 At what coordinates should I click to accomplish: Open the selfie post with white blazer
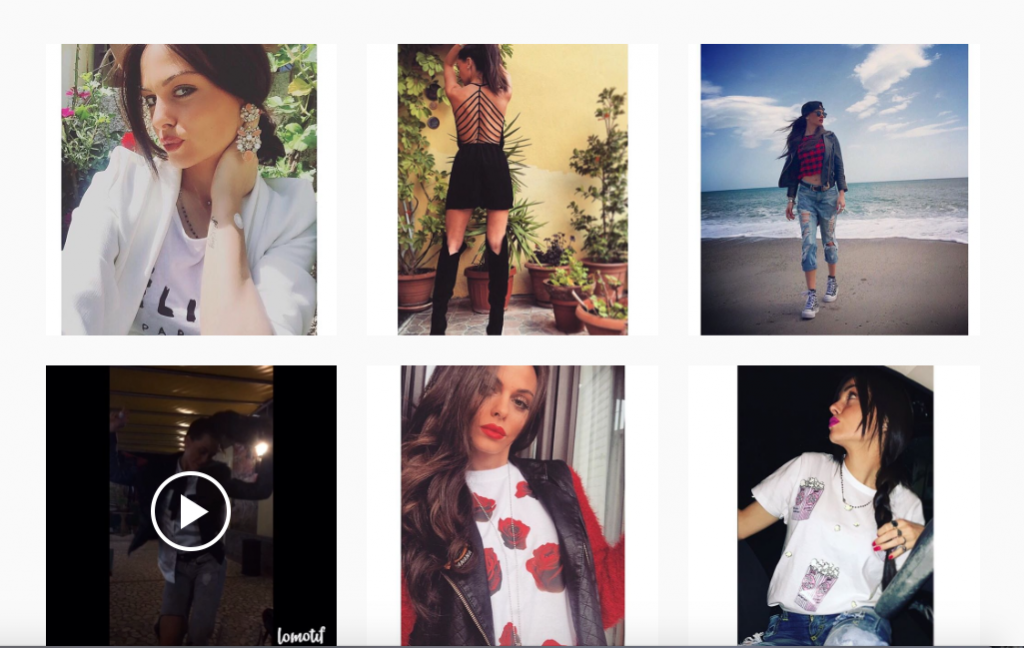[x=190, y=190]
